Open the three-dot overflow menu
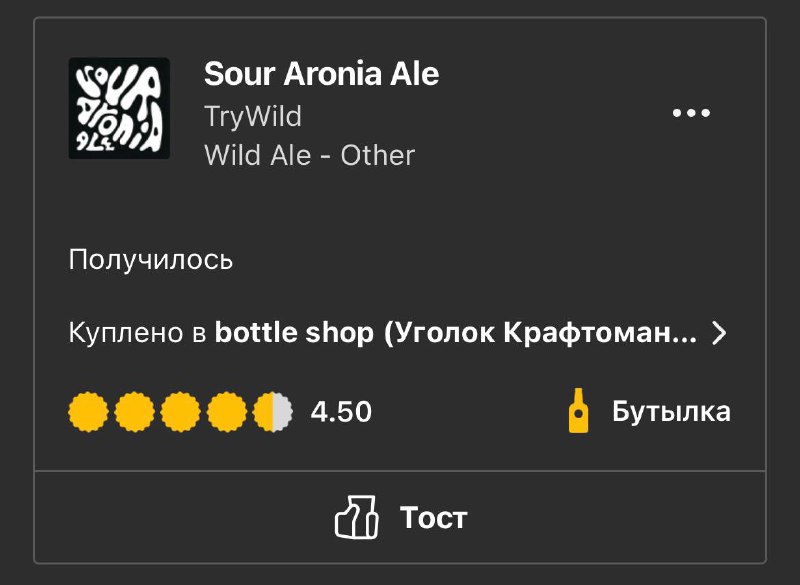 pyautogui.click(x=691, y=113)
